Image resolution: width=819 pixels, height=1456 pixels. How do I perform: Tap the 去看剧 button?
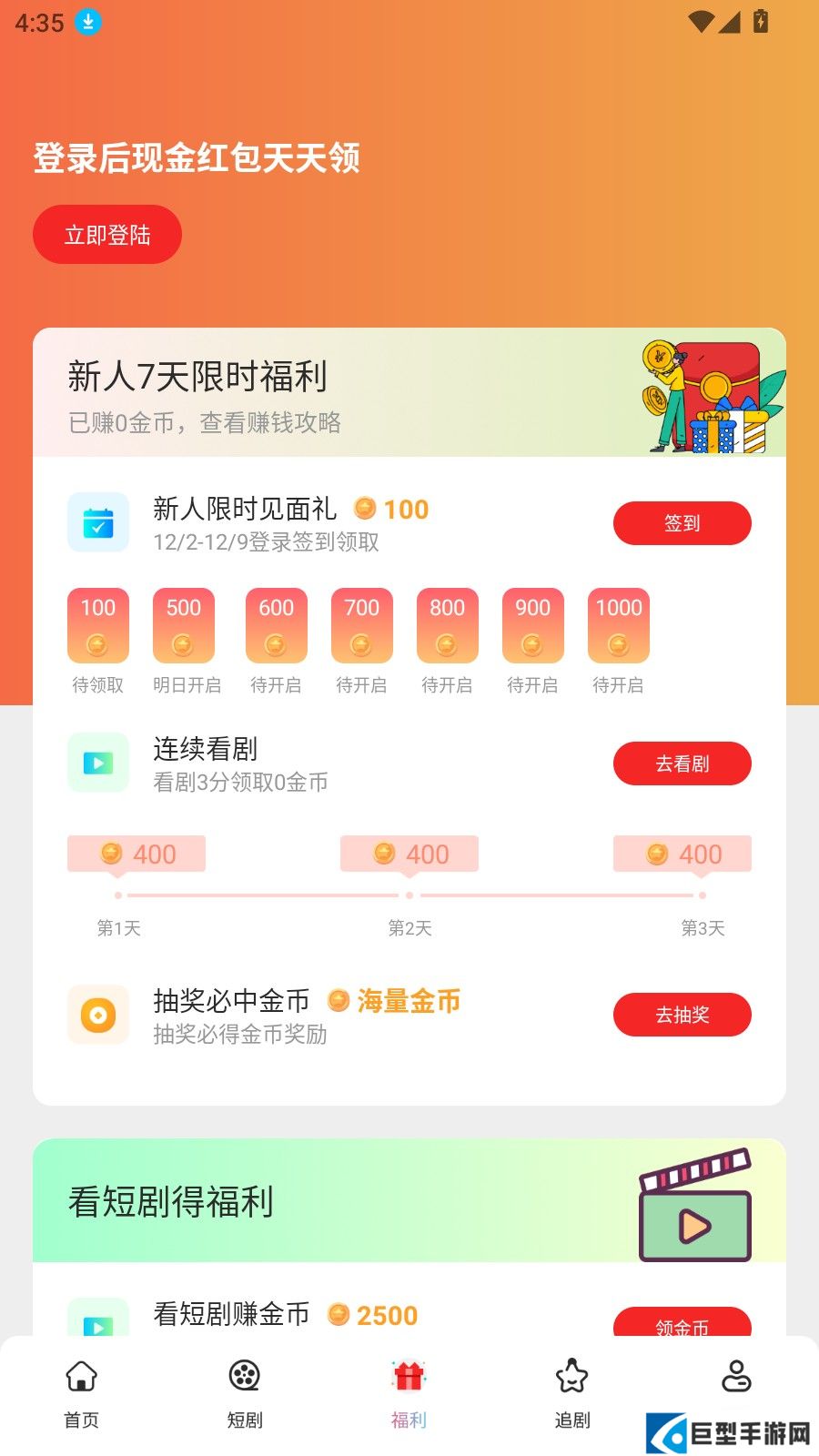682,763
